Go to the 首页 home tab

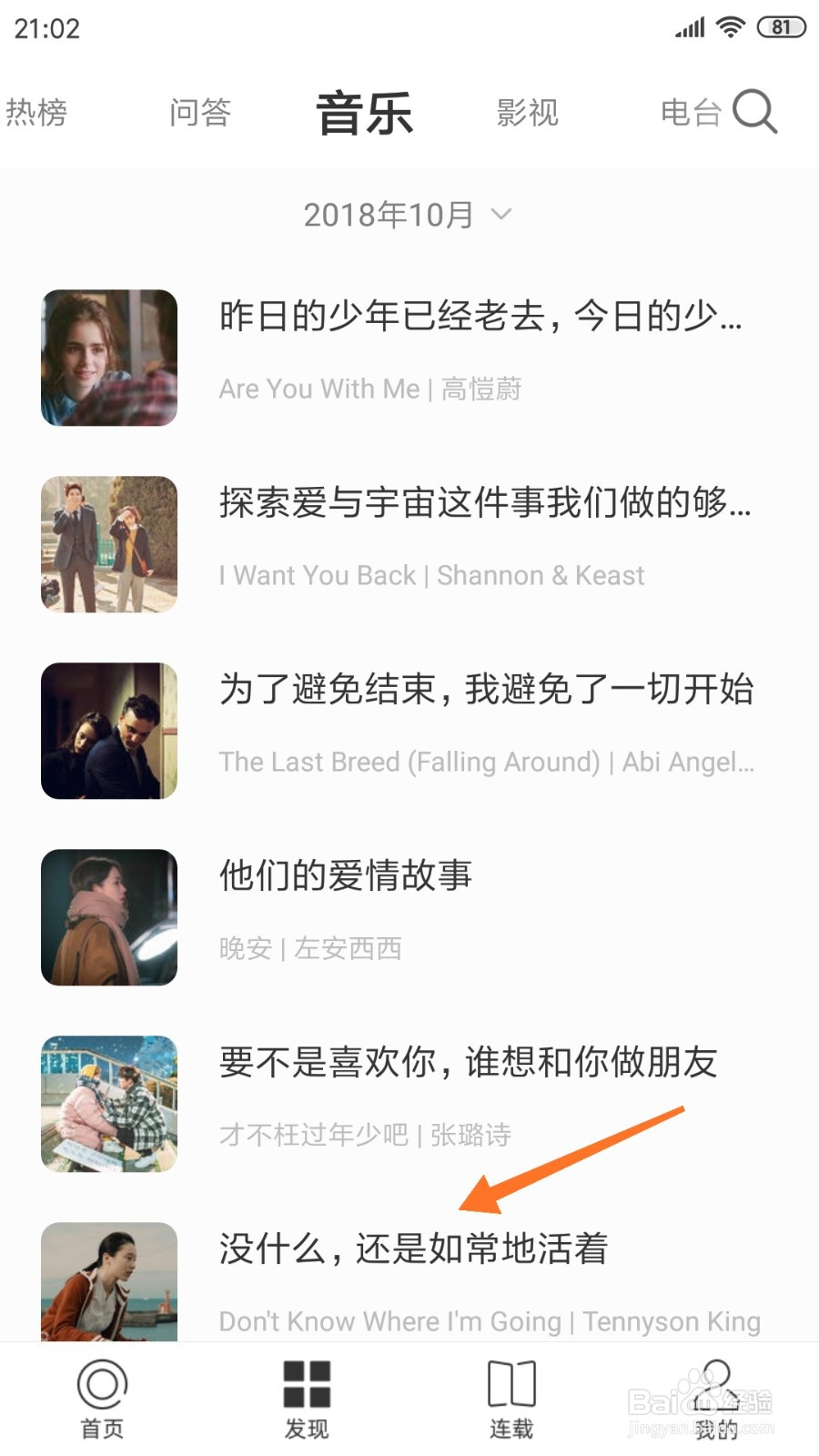pos(102,1398)
